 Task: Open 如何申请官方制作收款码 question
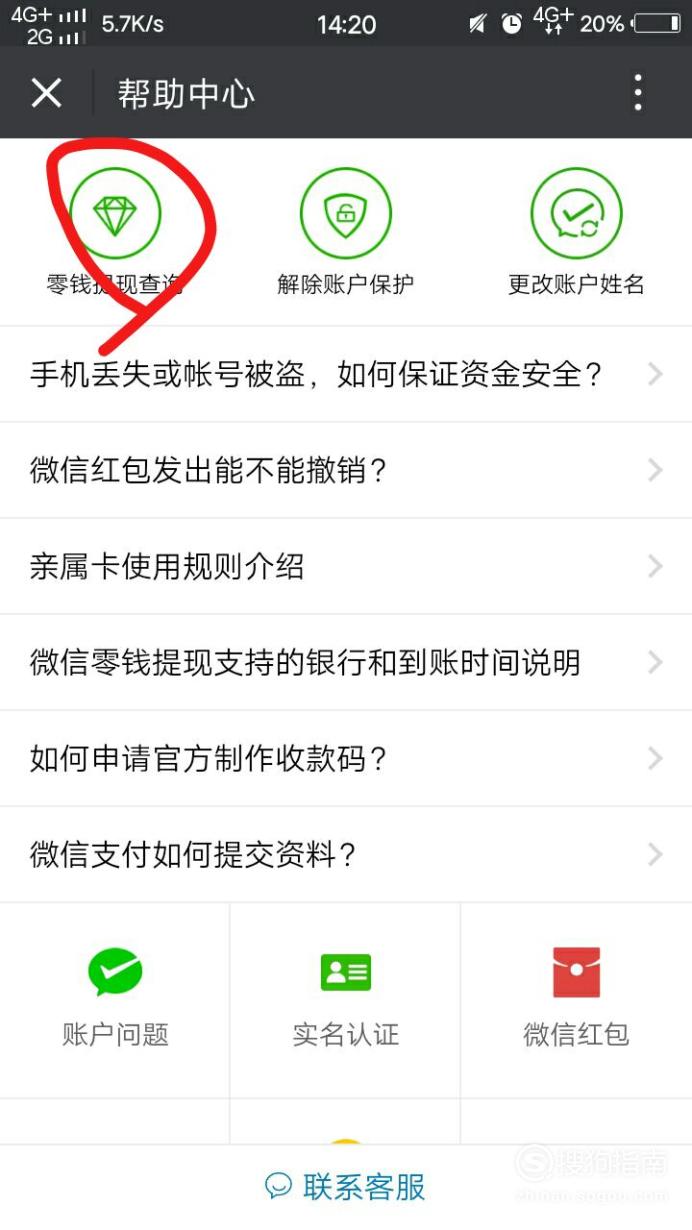pos(346,759)
